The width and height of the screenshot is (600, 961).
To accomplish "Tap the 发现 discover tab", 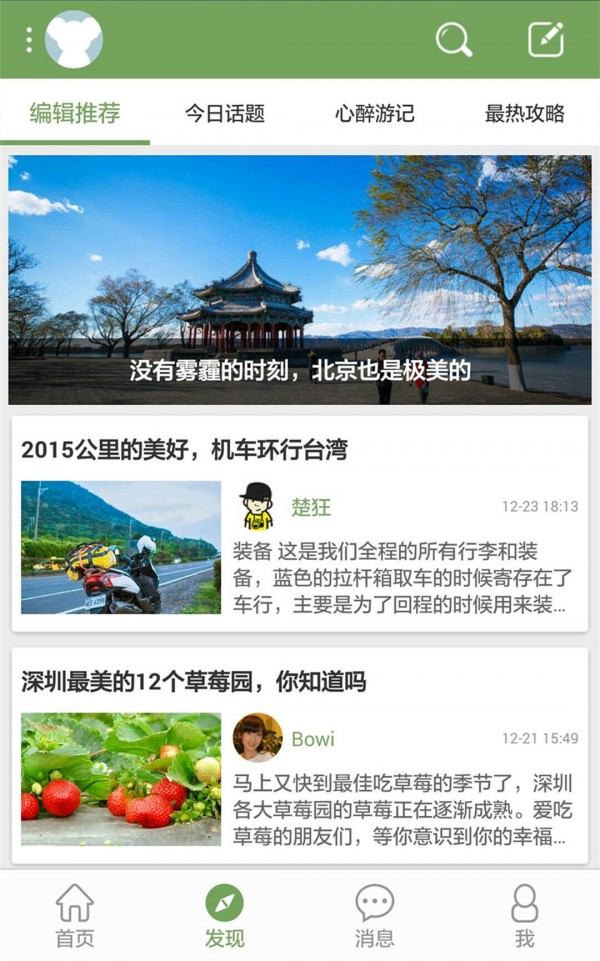I will click(225, 915).
